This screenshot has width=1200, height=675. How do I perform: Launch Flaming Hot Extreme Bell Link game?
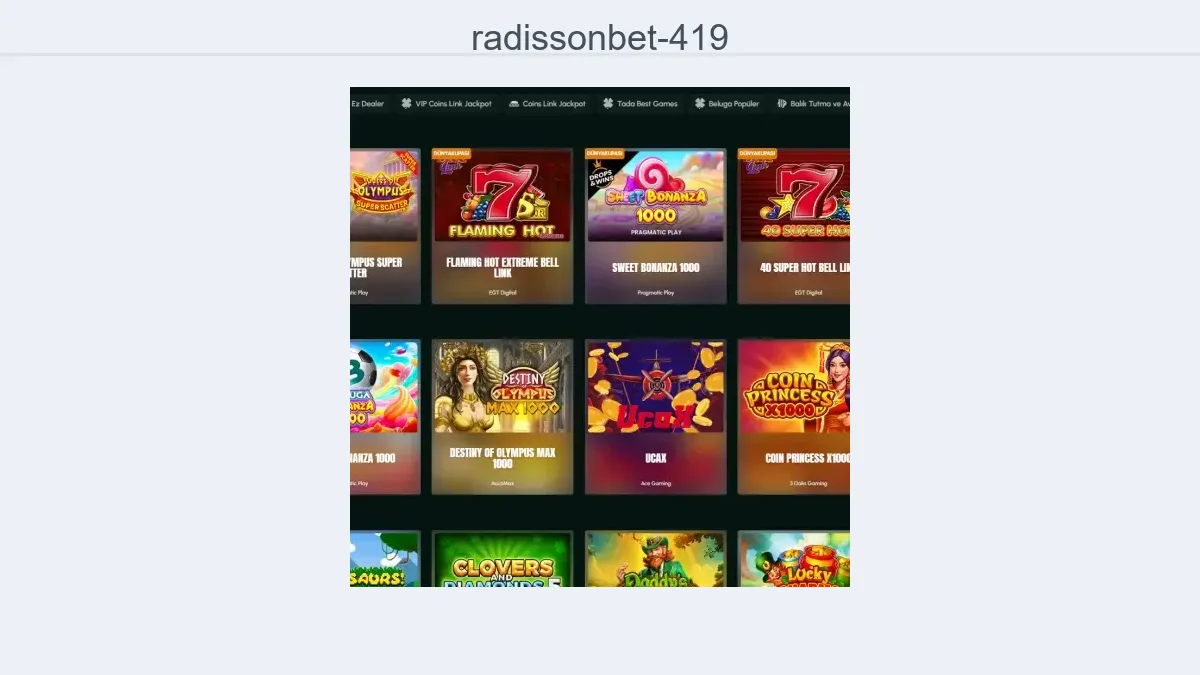coord(502,226)
